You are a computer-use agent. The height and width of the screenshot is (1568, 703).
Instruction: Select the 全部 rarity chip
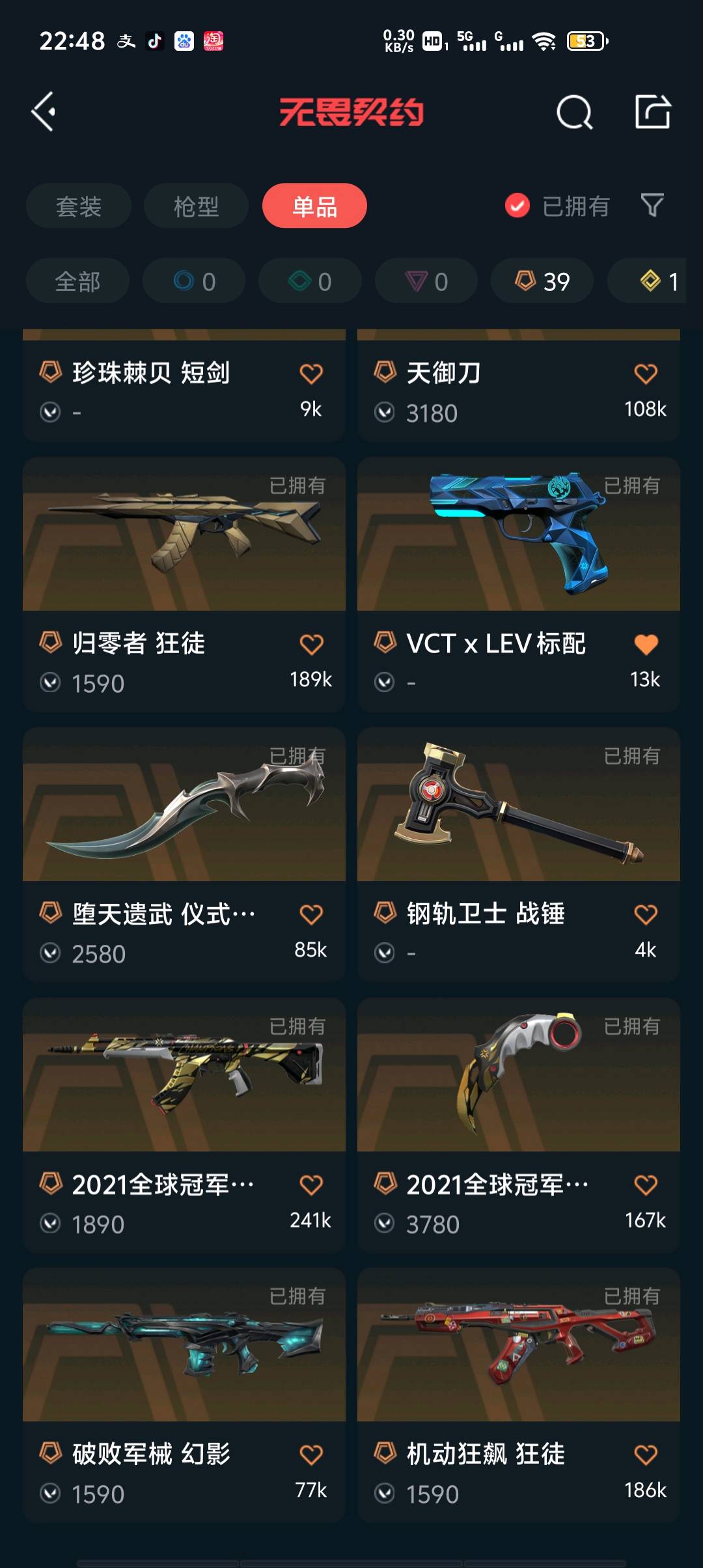click(x=77, y=281)
